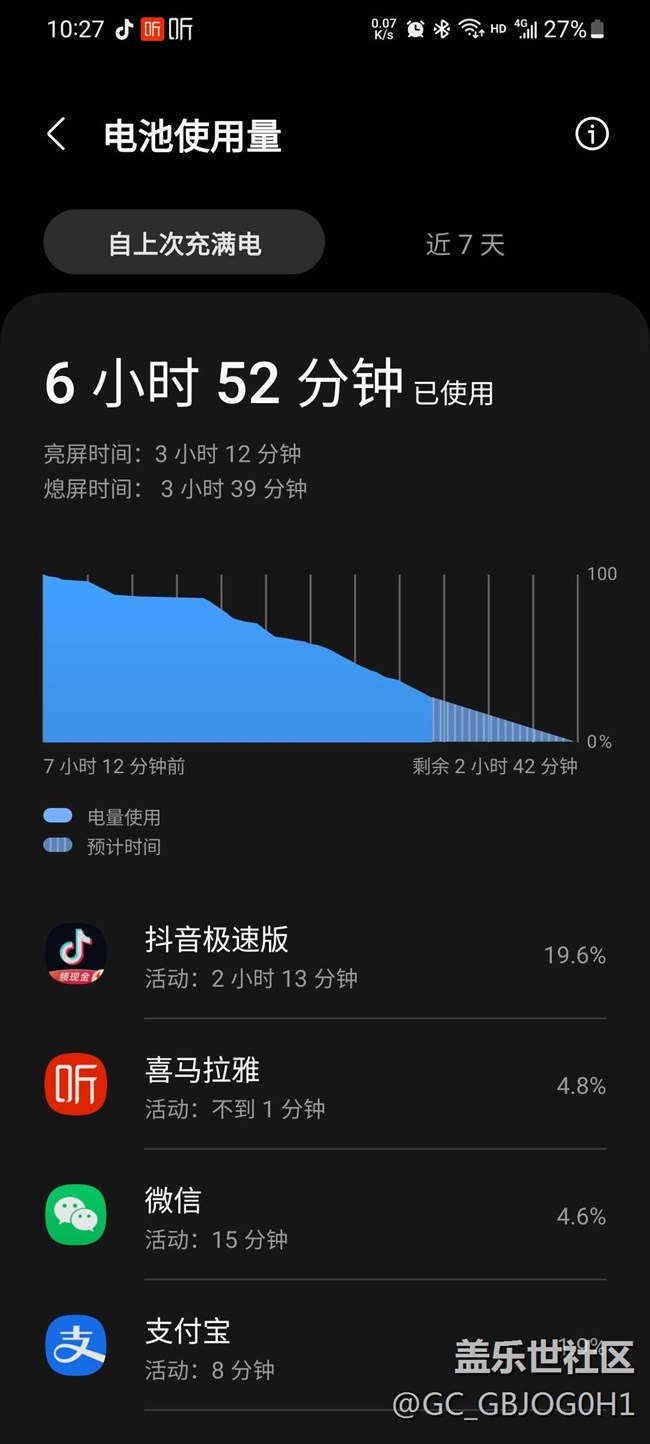Go back from the 电池使用量 (battery usage) screen
This screenshot has height=1444, width=650.
coord(57,134)
